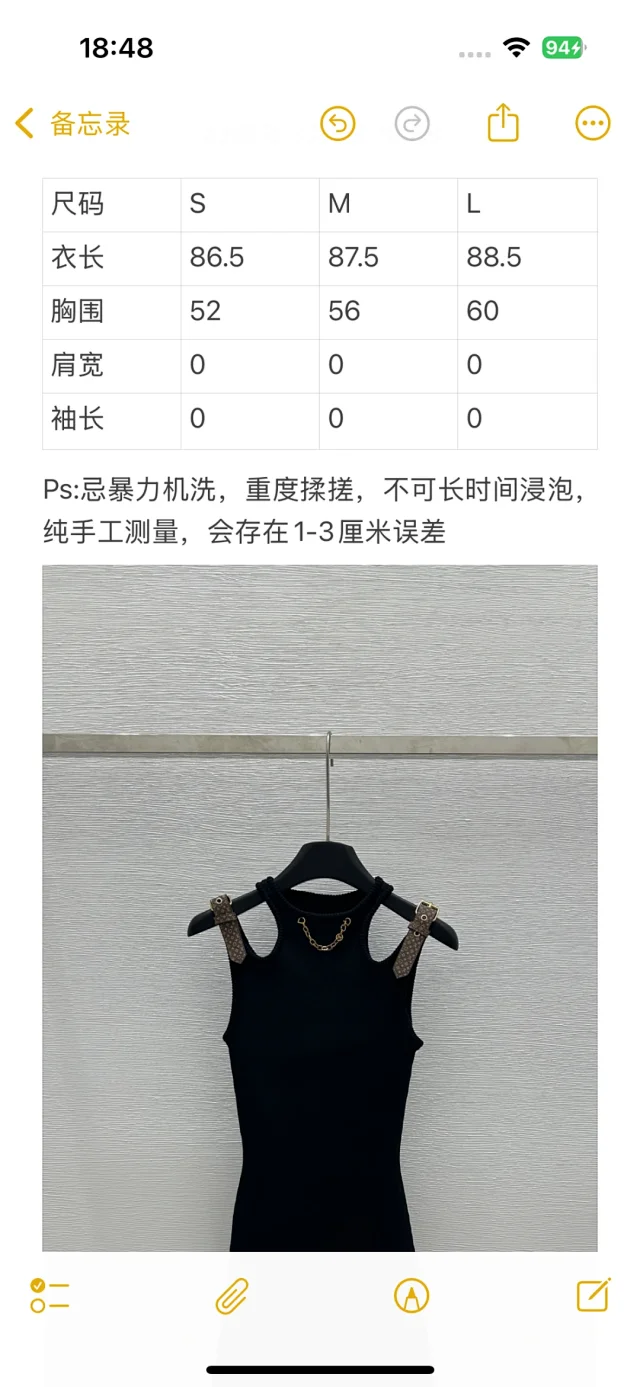Open the black dress photo attachment
Image resolution: width=640 pixels, height=1387 pixels.
pos(320,908)
